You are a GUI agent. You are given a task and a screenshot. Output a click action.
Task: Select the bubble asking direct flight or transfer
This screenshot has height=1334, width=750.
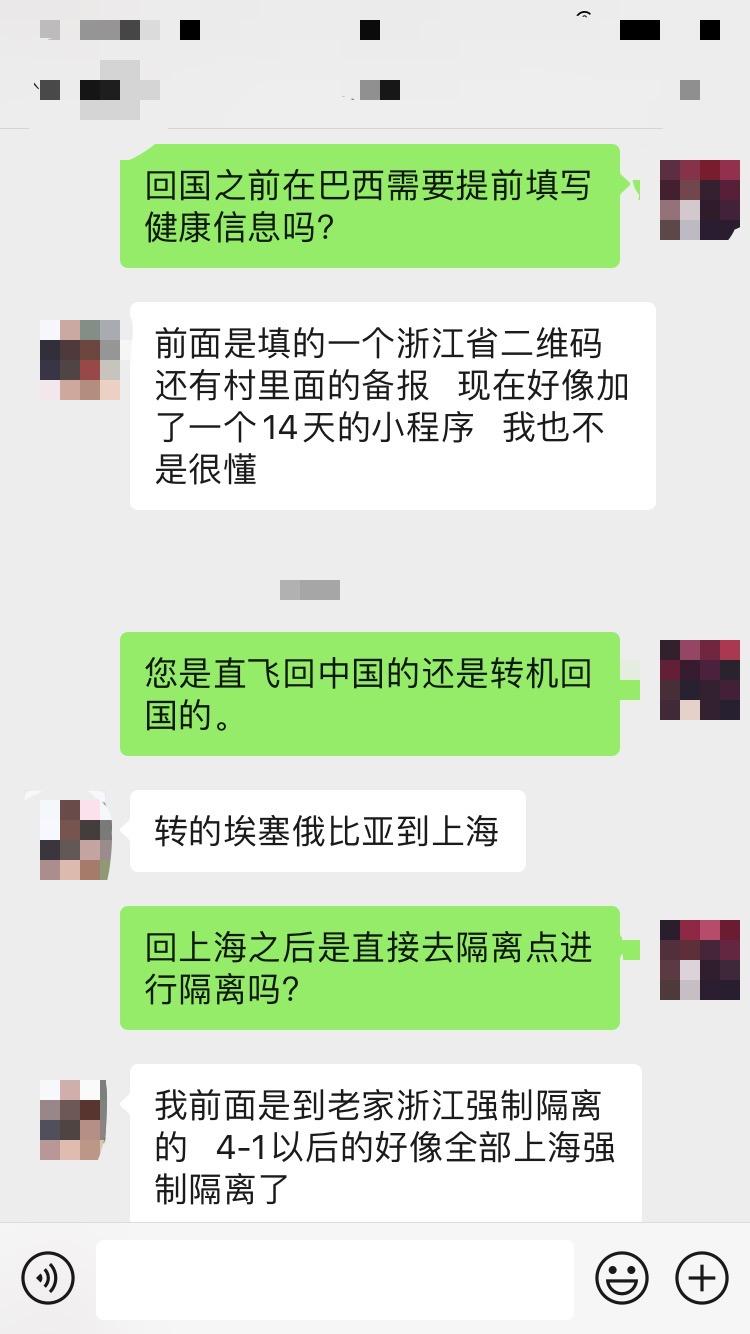(x=370, y=693)
